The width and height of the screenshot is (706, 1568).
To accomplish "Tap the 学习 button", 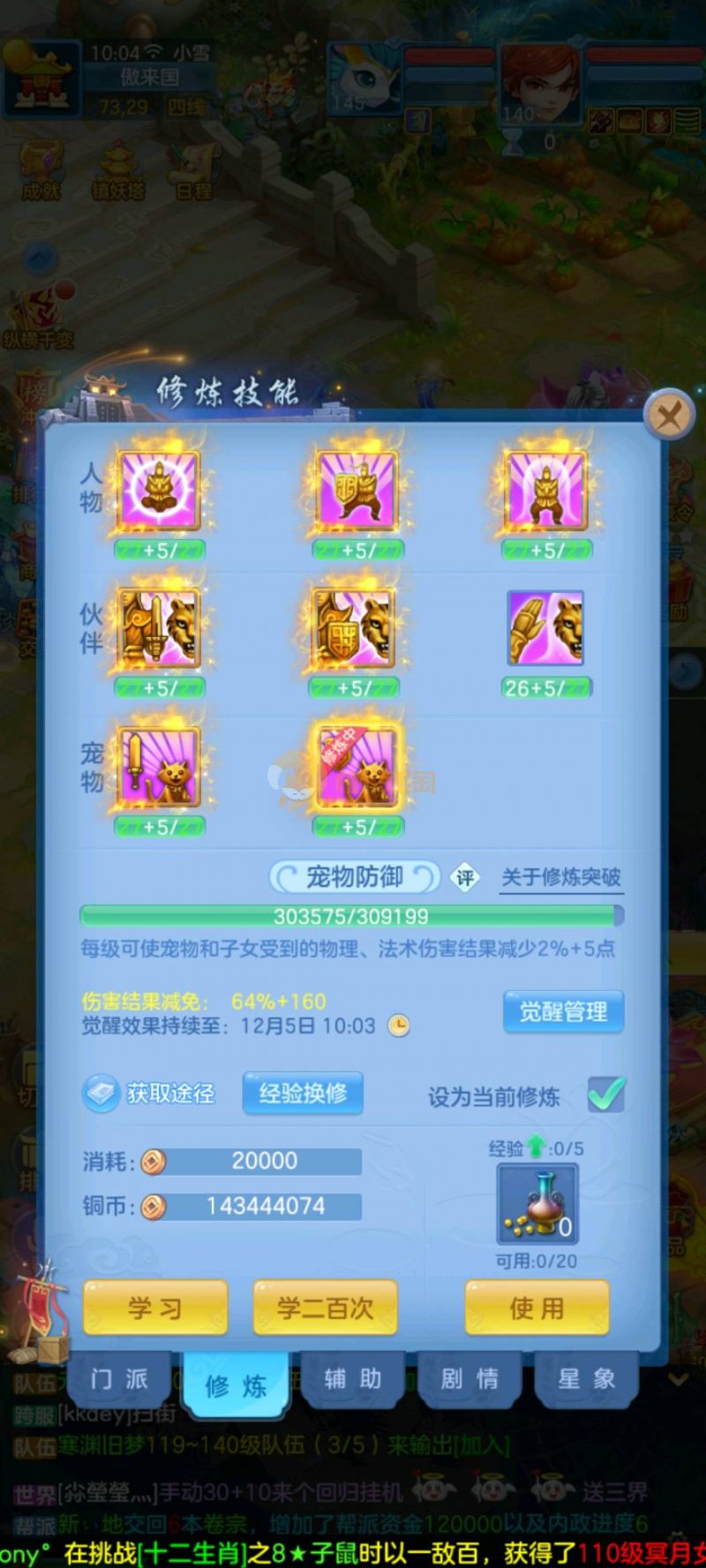I will [x=155, y=1308].
